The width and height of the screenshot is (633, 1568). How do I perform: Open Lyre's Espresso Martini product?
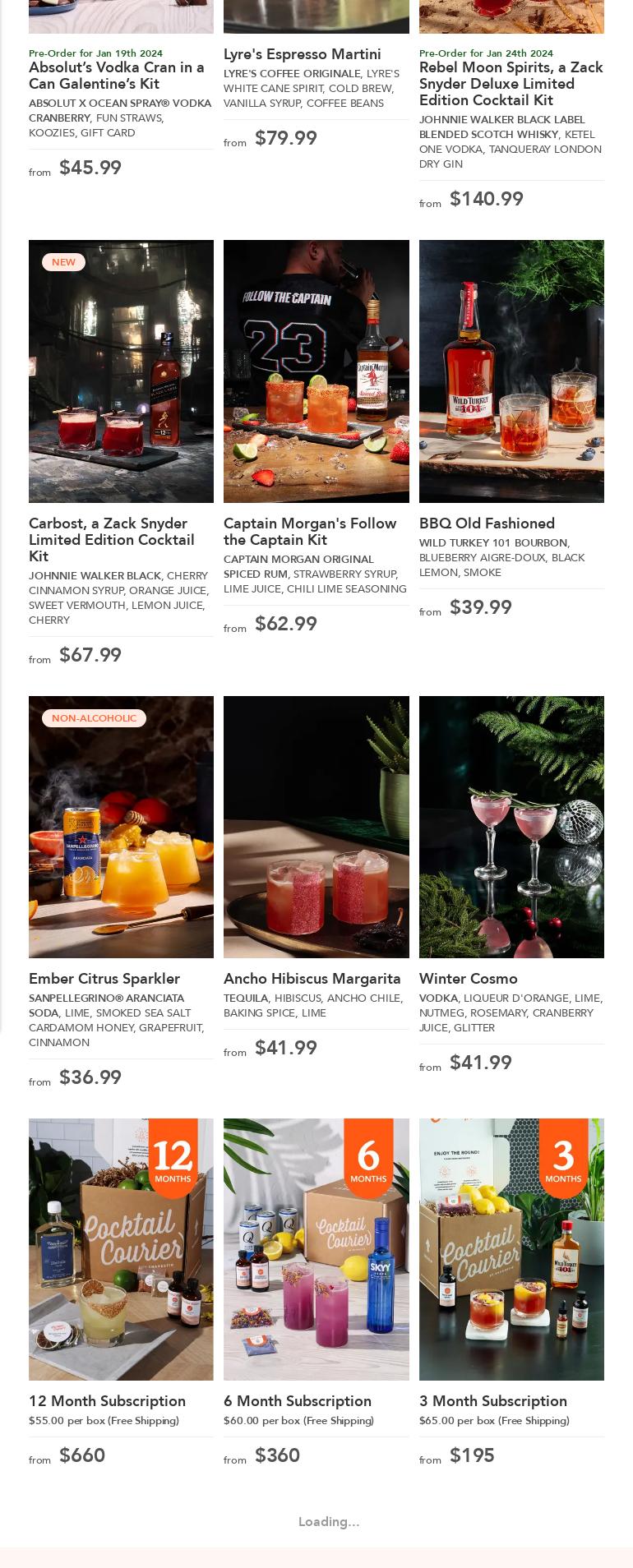(x=303, y=54)
